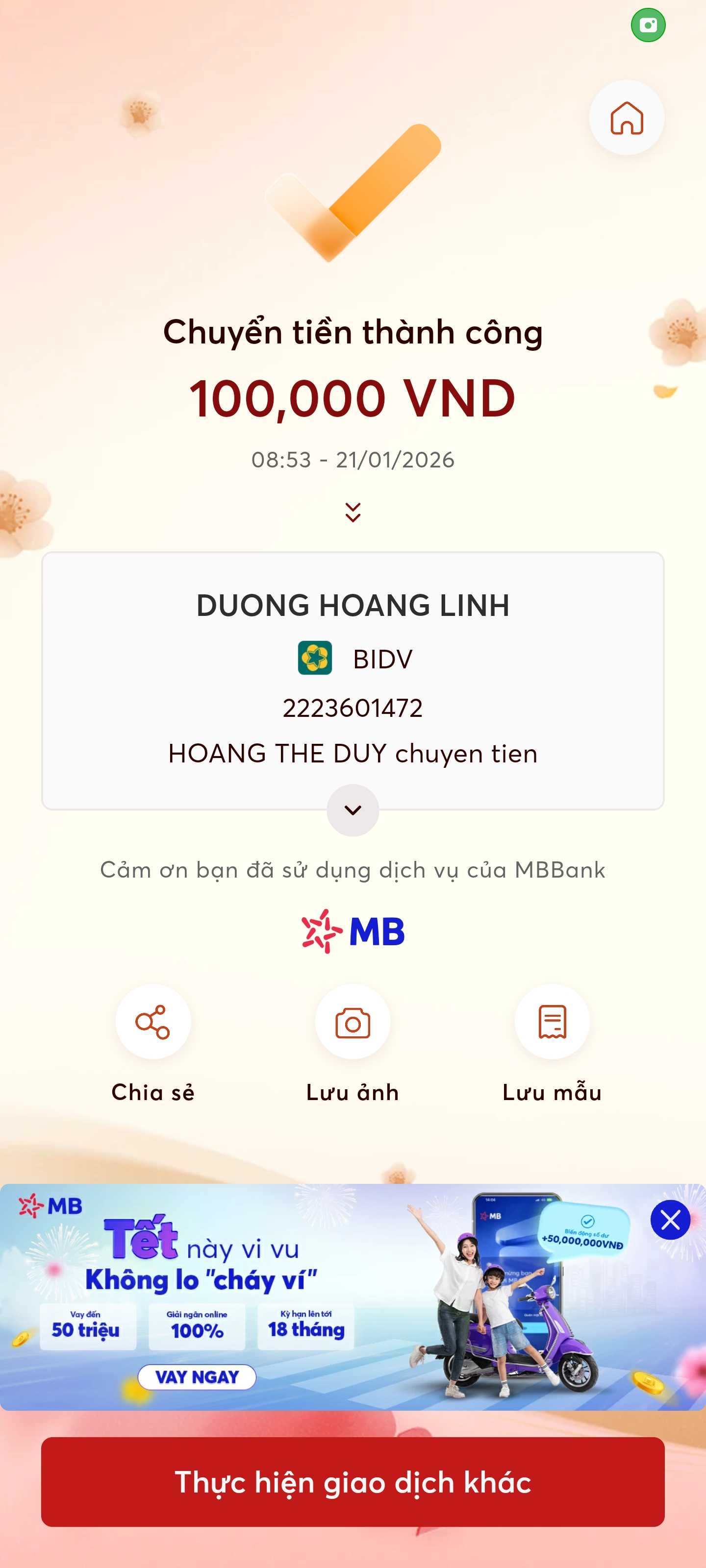Go to the home screen icon
Image resolution: width=706 pixels, height=1568 pixels.
[626, 118]
